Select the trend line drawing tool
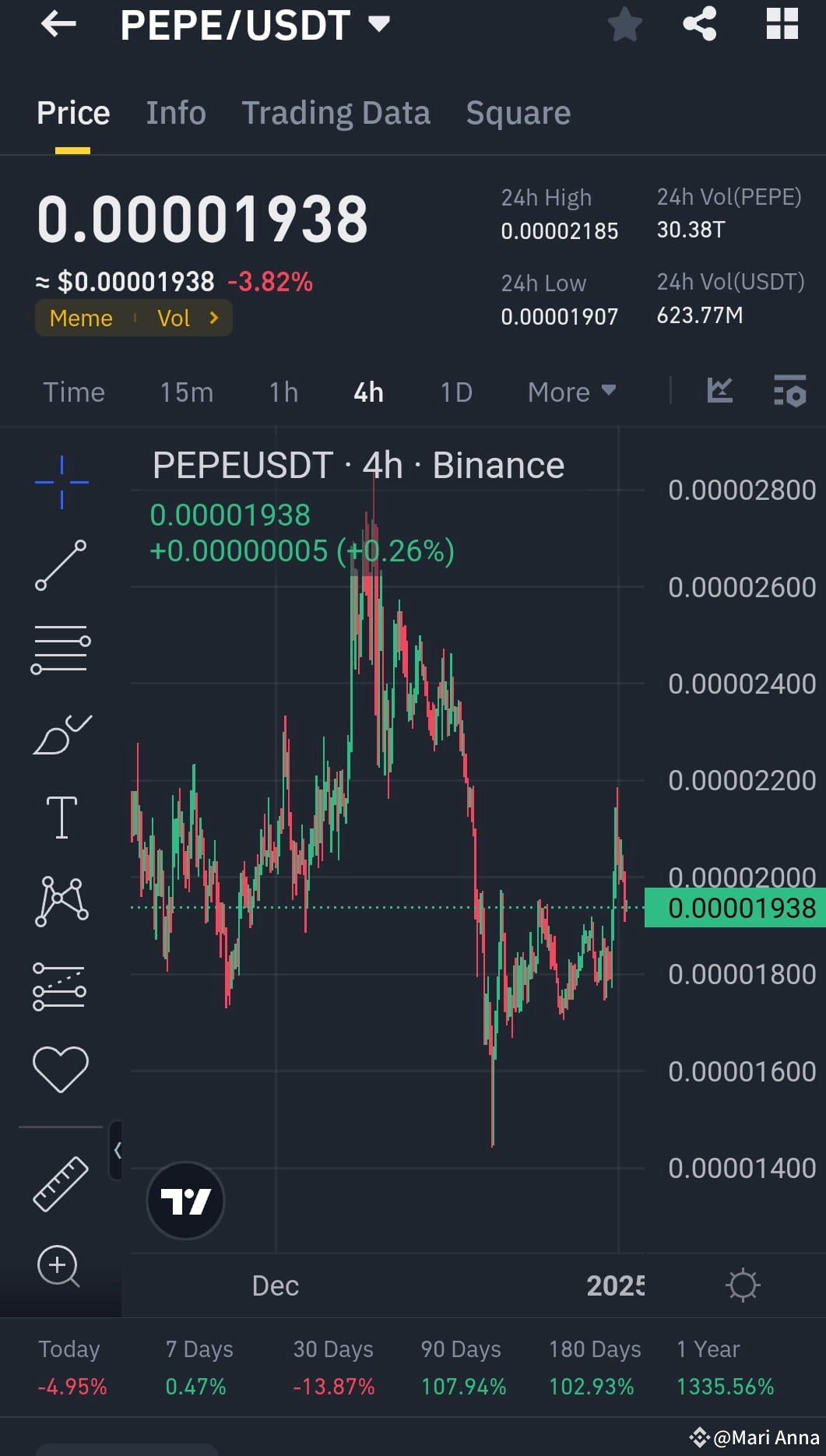 [x=61, y=564]
